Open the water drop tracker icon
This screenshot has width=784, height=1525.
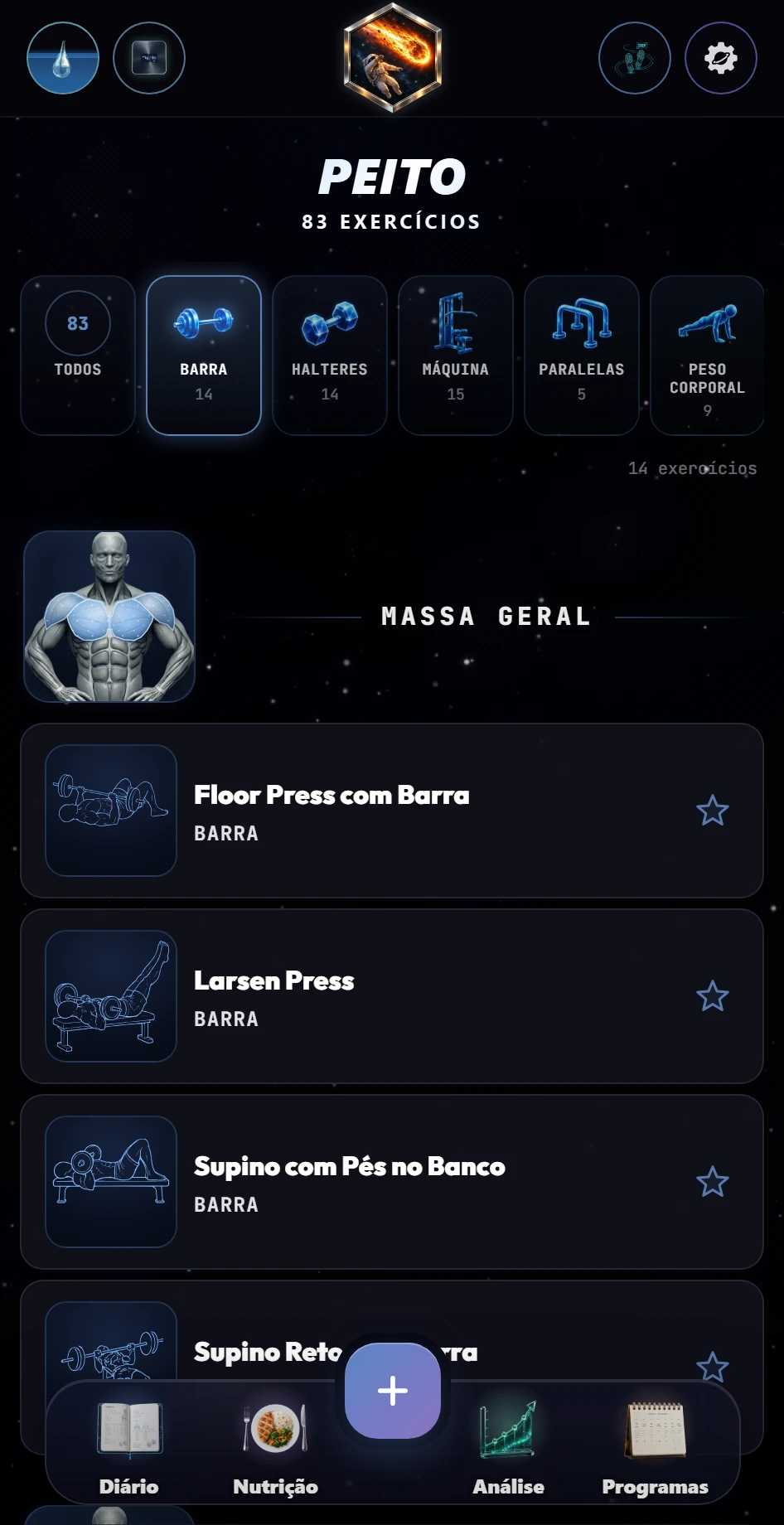63,58
